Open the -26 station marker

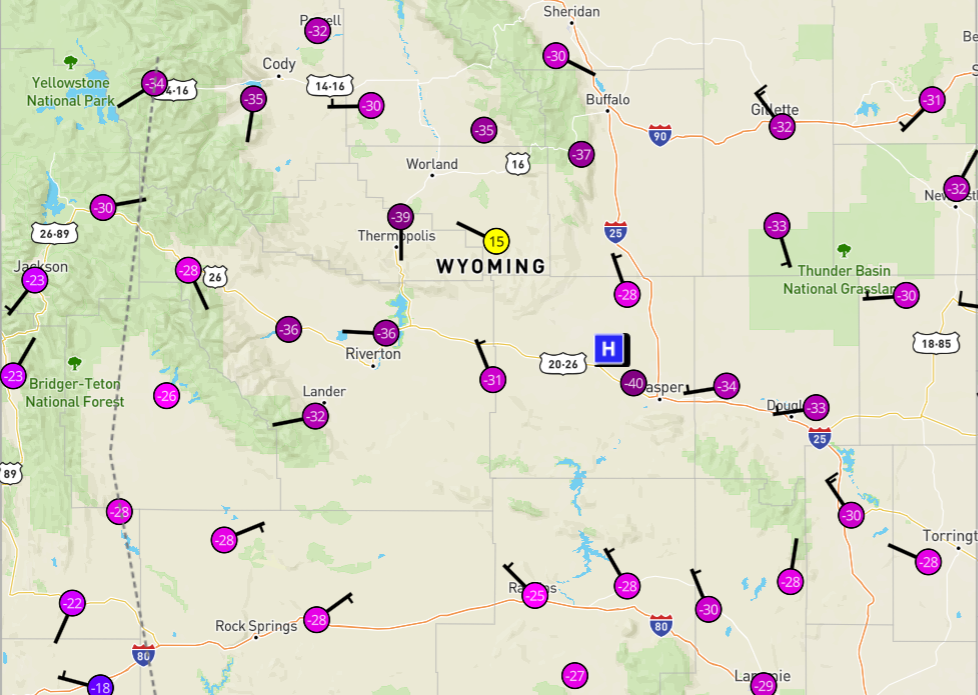point(167,396)
